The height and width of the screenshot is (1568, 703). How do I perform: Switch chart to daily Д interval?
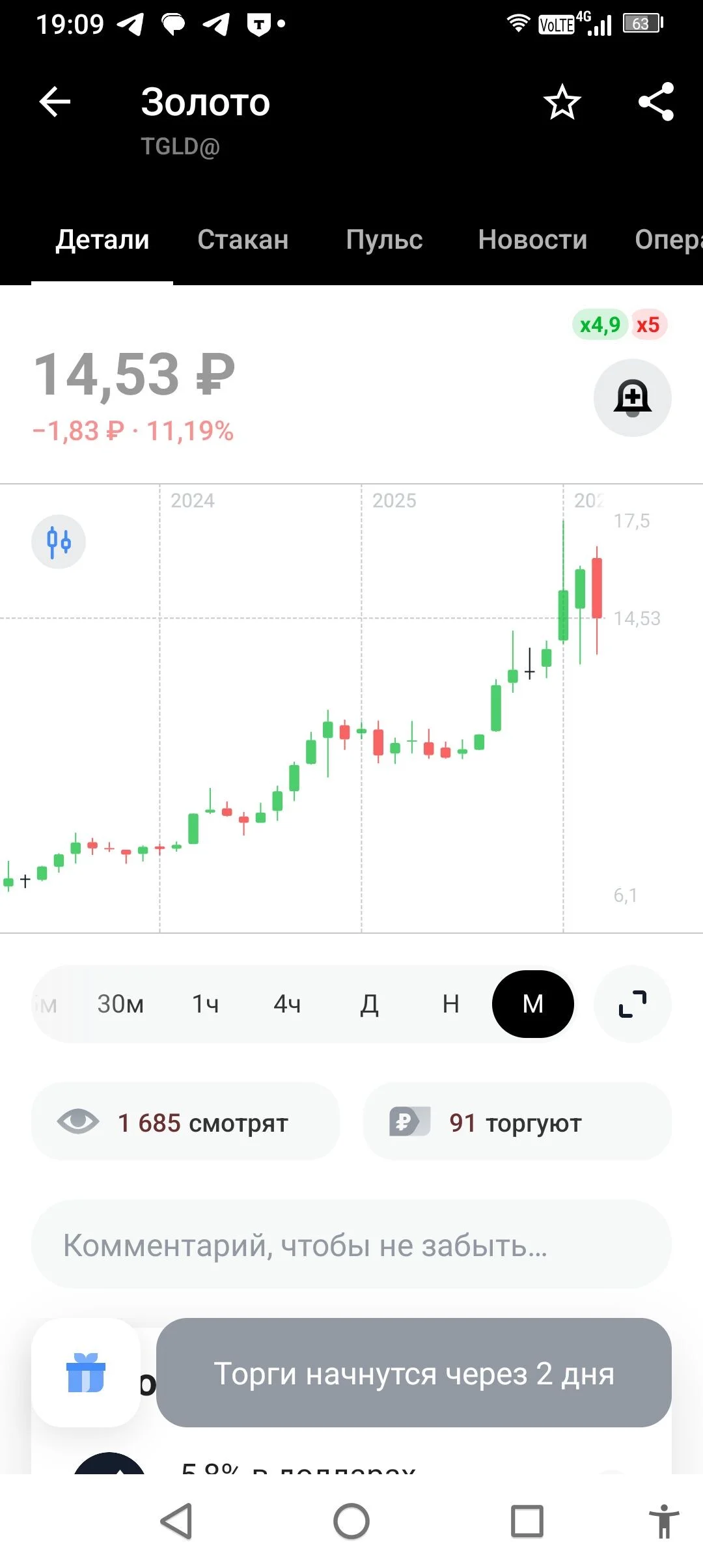coord(369,1004)
